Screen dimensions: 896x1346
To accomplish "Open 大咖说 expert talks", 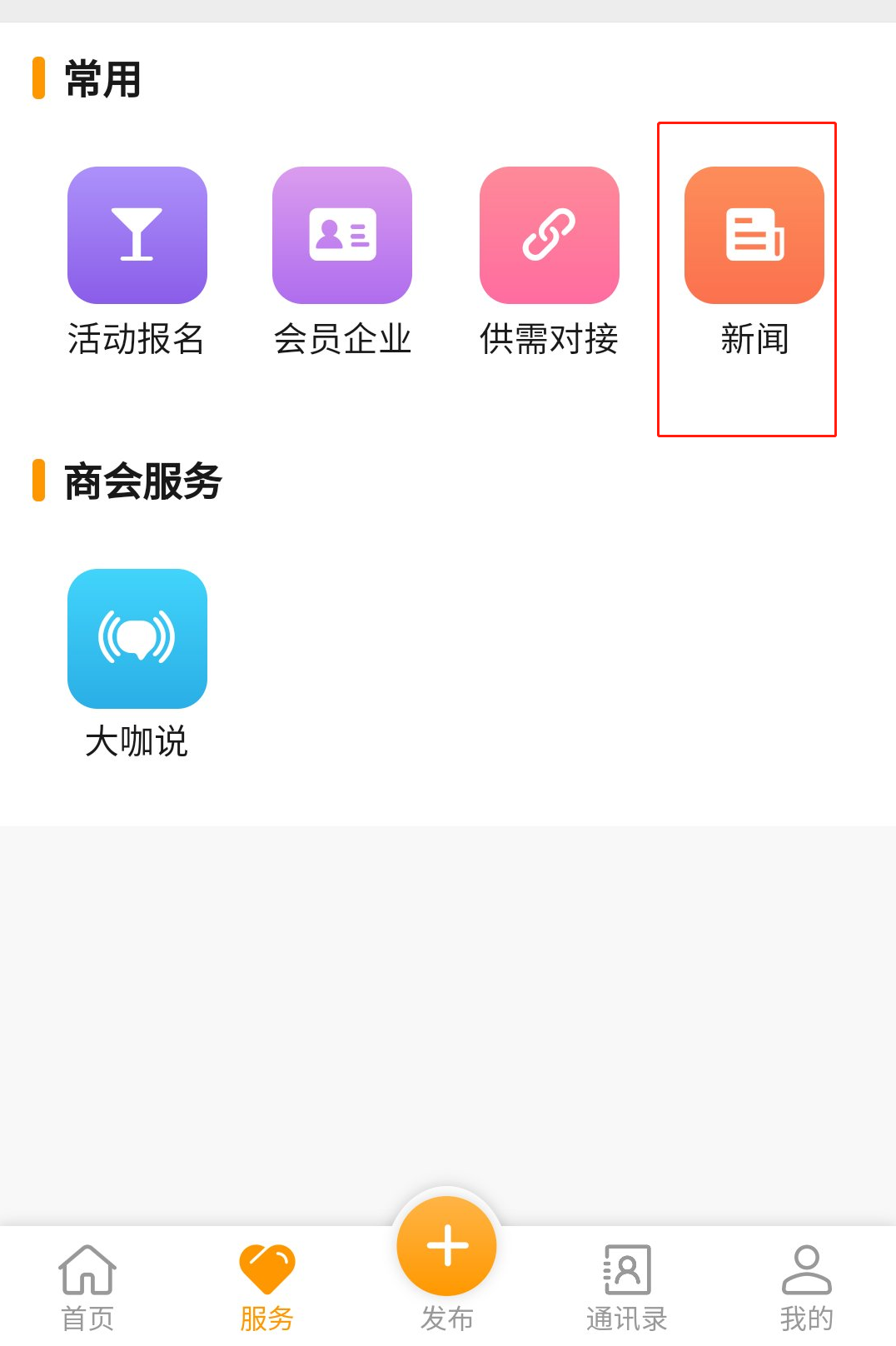I will pyautogui.click(x=137, y=639).
